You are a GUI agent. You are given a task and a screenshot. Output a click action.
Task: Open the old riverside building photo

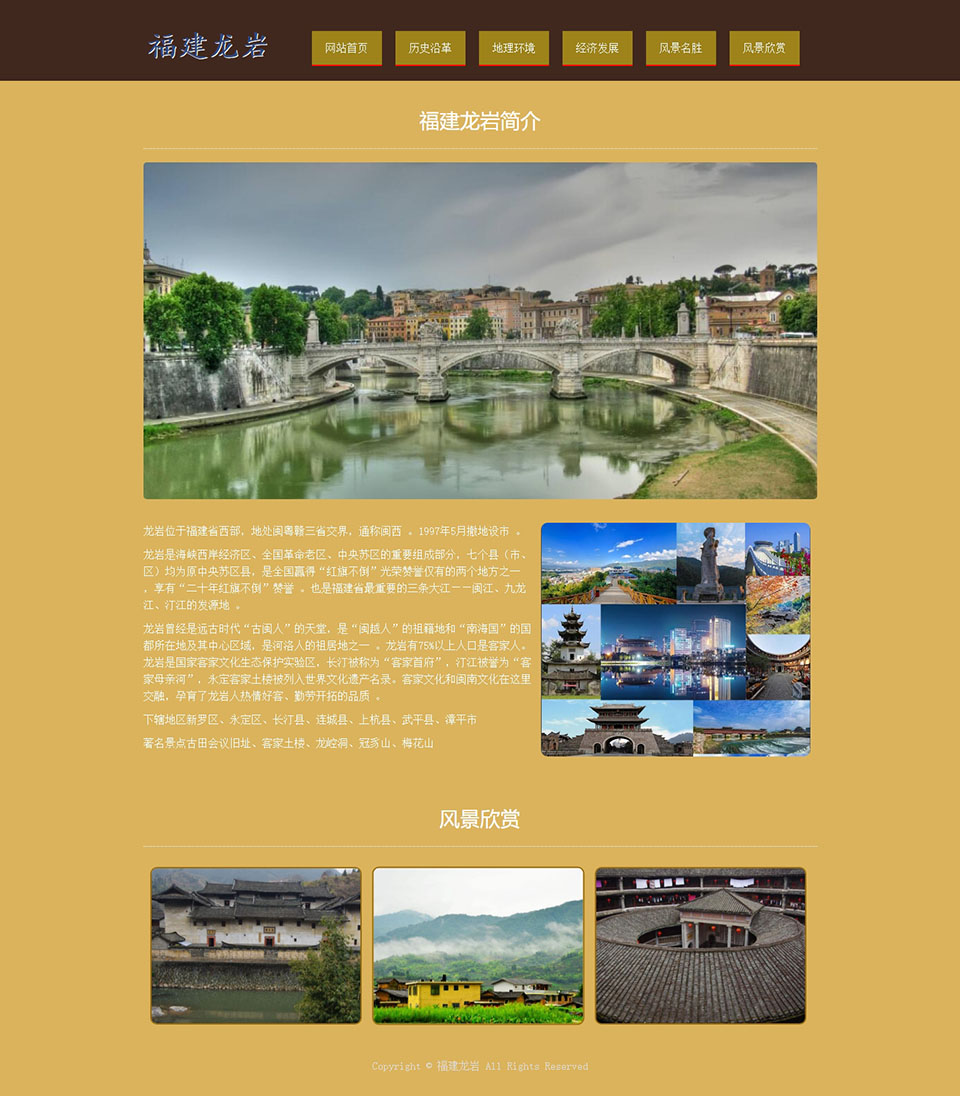tap(256, 945)
